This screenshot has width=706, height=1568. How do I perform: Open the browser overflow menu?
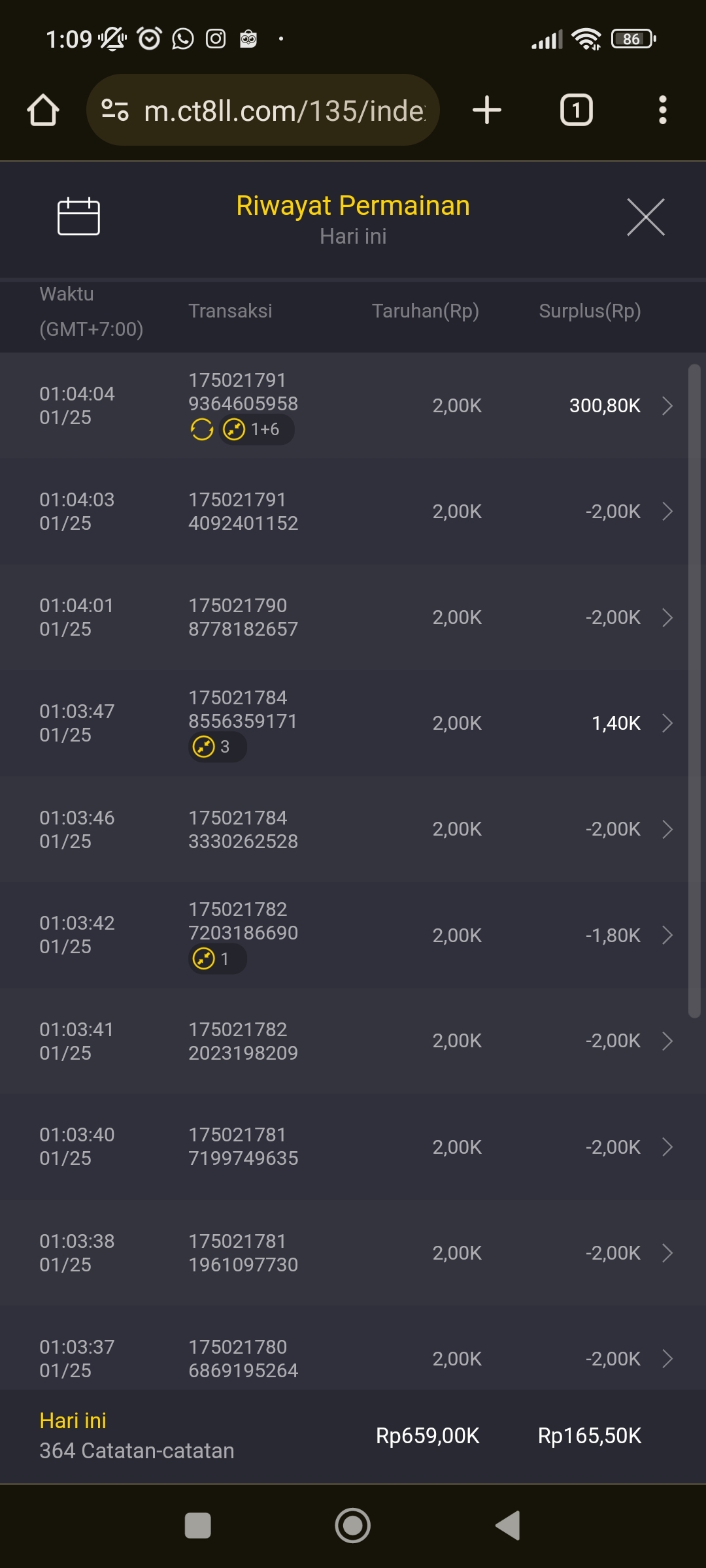point(662,110)
